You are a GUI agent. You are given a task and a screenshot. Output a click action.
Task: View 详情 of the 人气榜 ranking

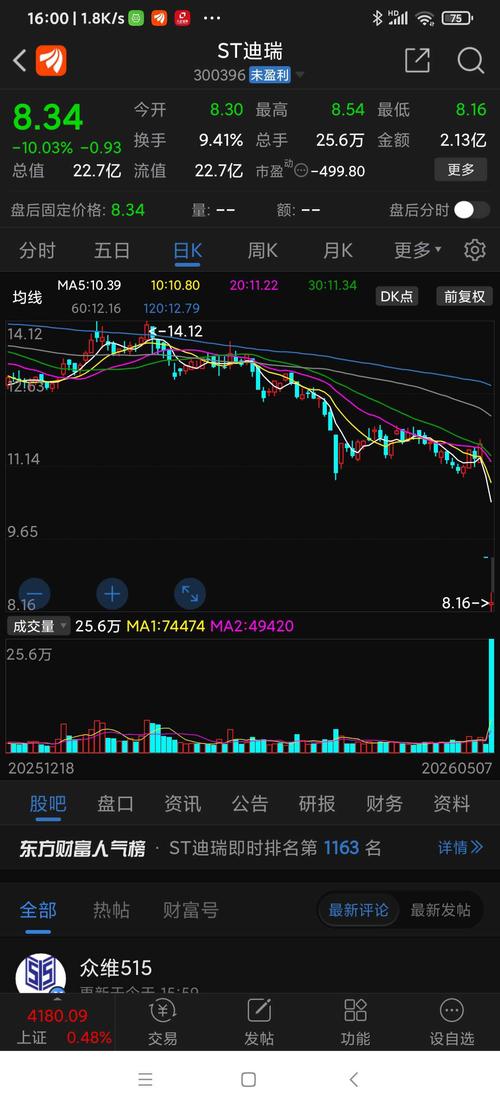pos(460,847)
